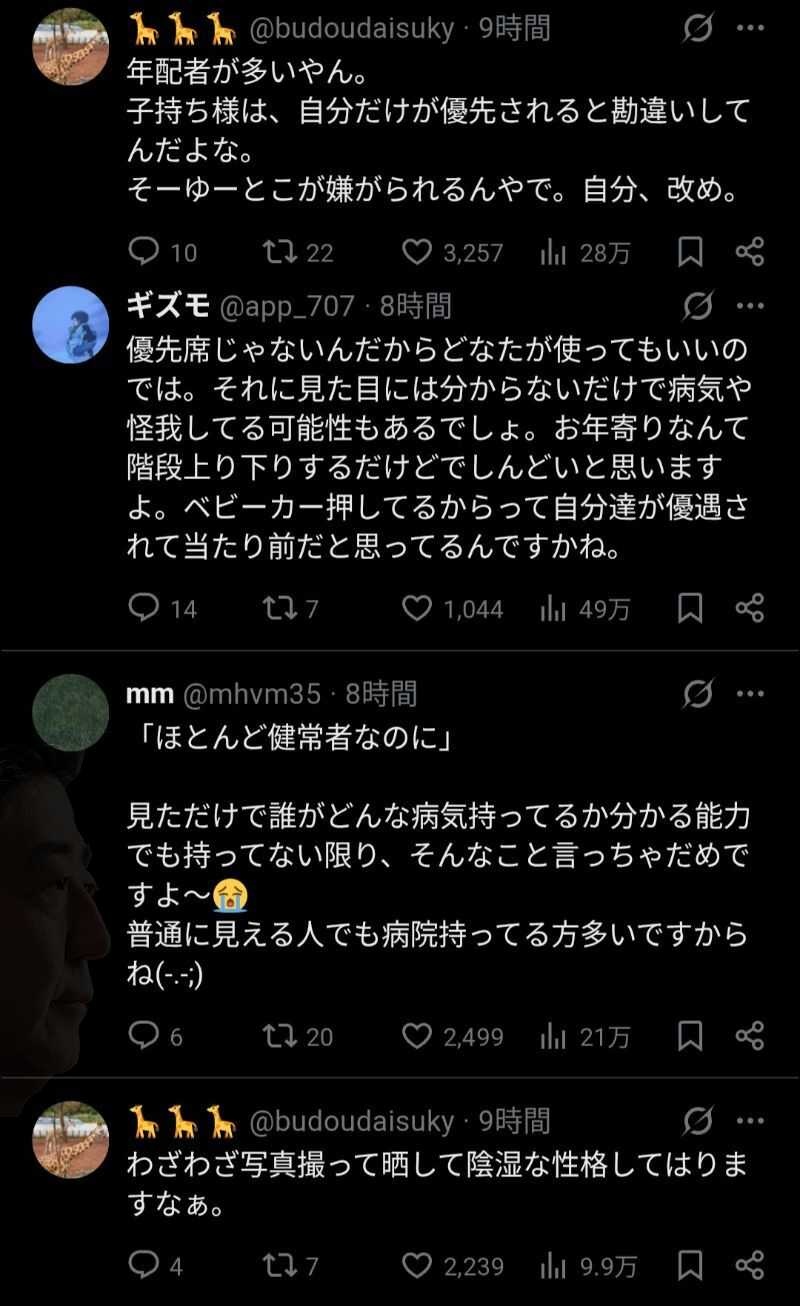The image size is (800, 1306).
Task: Open the overflow menu on mm's tweet
Action: tap(750, 692)
